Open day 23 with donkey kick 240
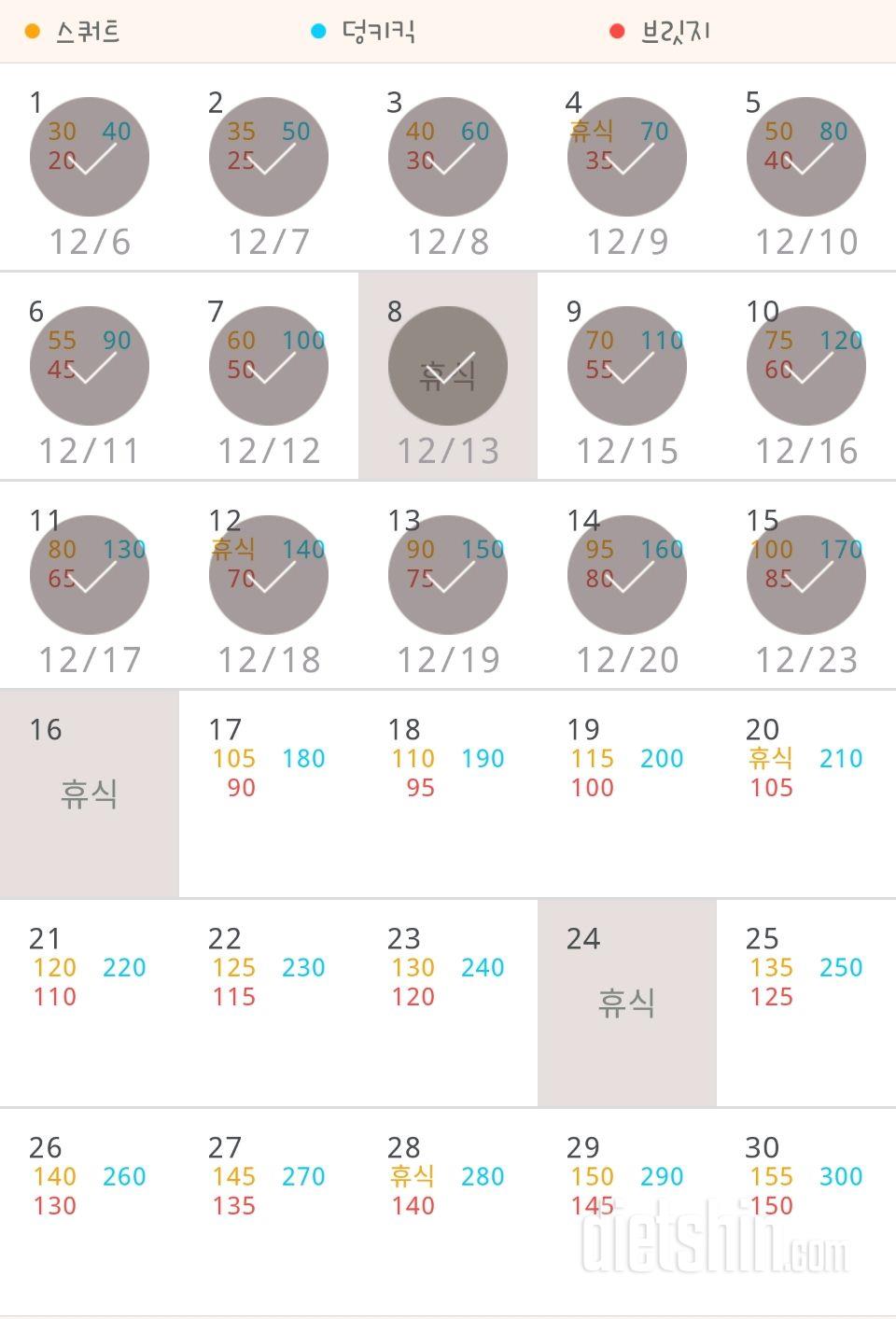Viewport: 896px width, 1319px height. tap(448, 1003)
